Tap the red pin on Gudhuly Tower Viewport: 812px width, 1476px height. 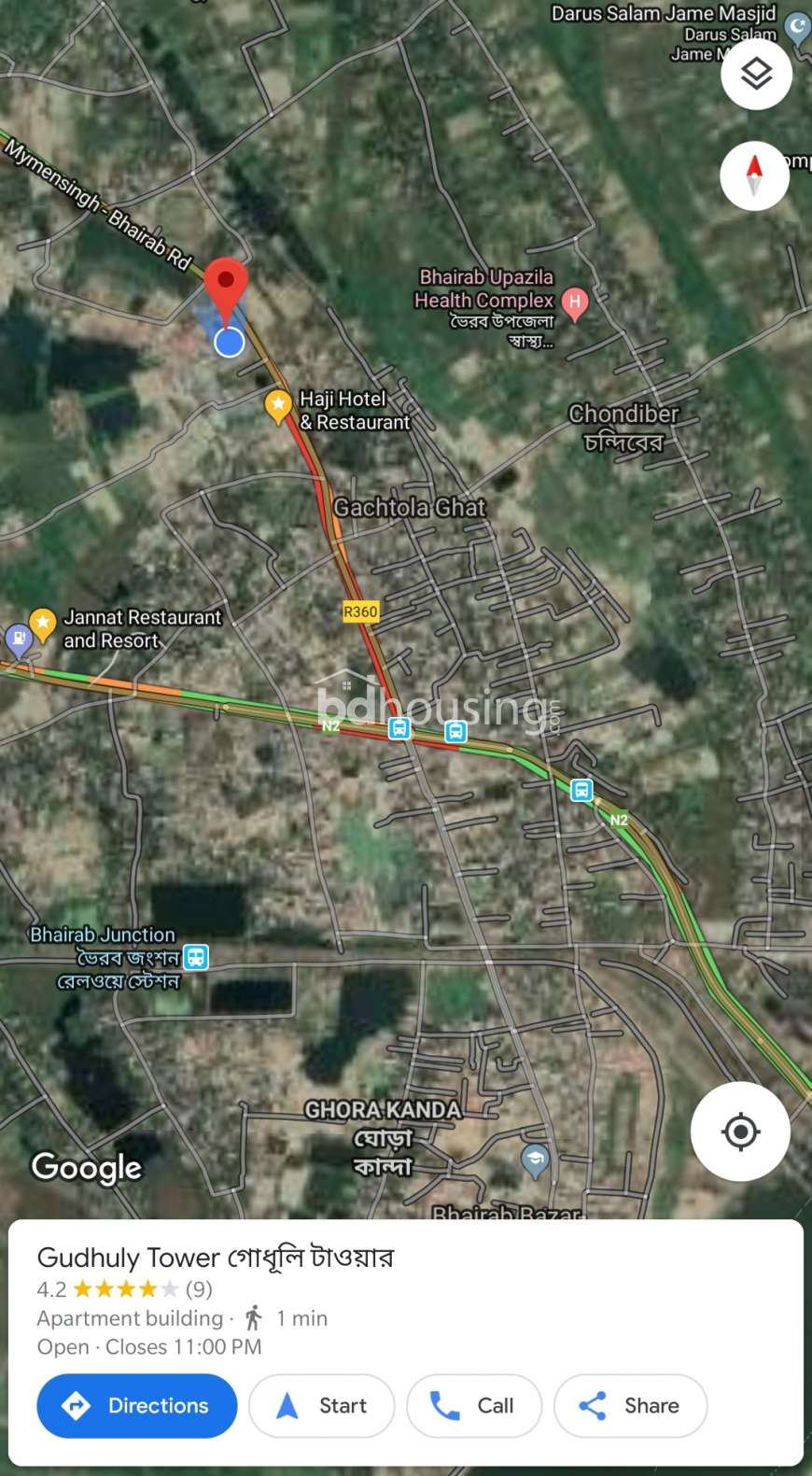click(226, 285)
